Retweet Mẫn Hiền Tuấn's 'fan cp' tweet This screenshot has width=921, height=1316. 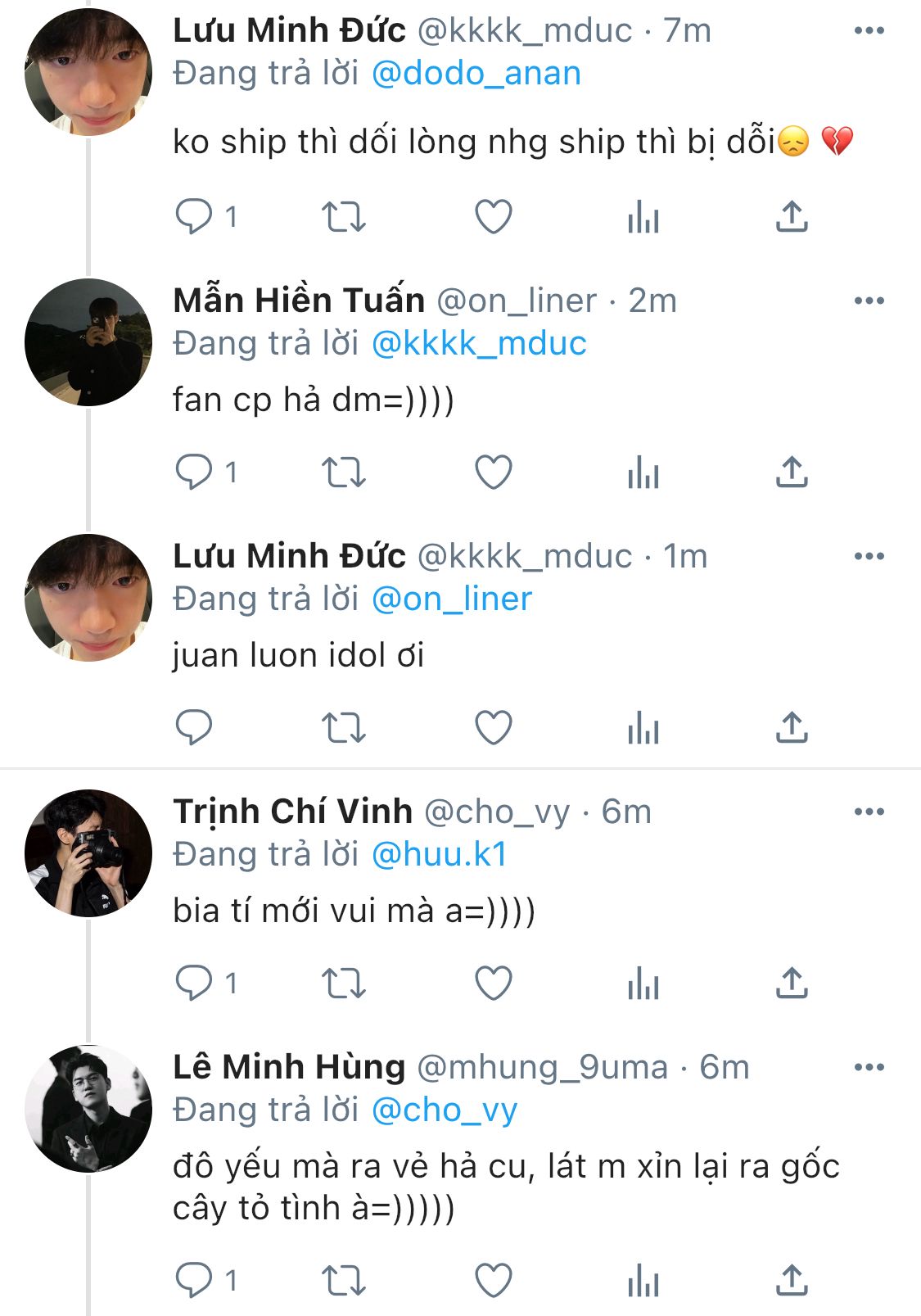coord(343,473)
